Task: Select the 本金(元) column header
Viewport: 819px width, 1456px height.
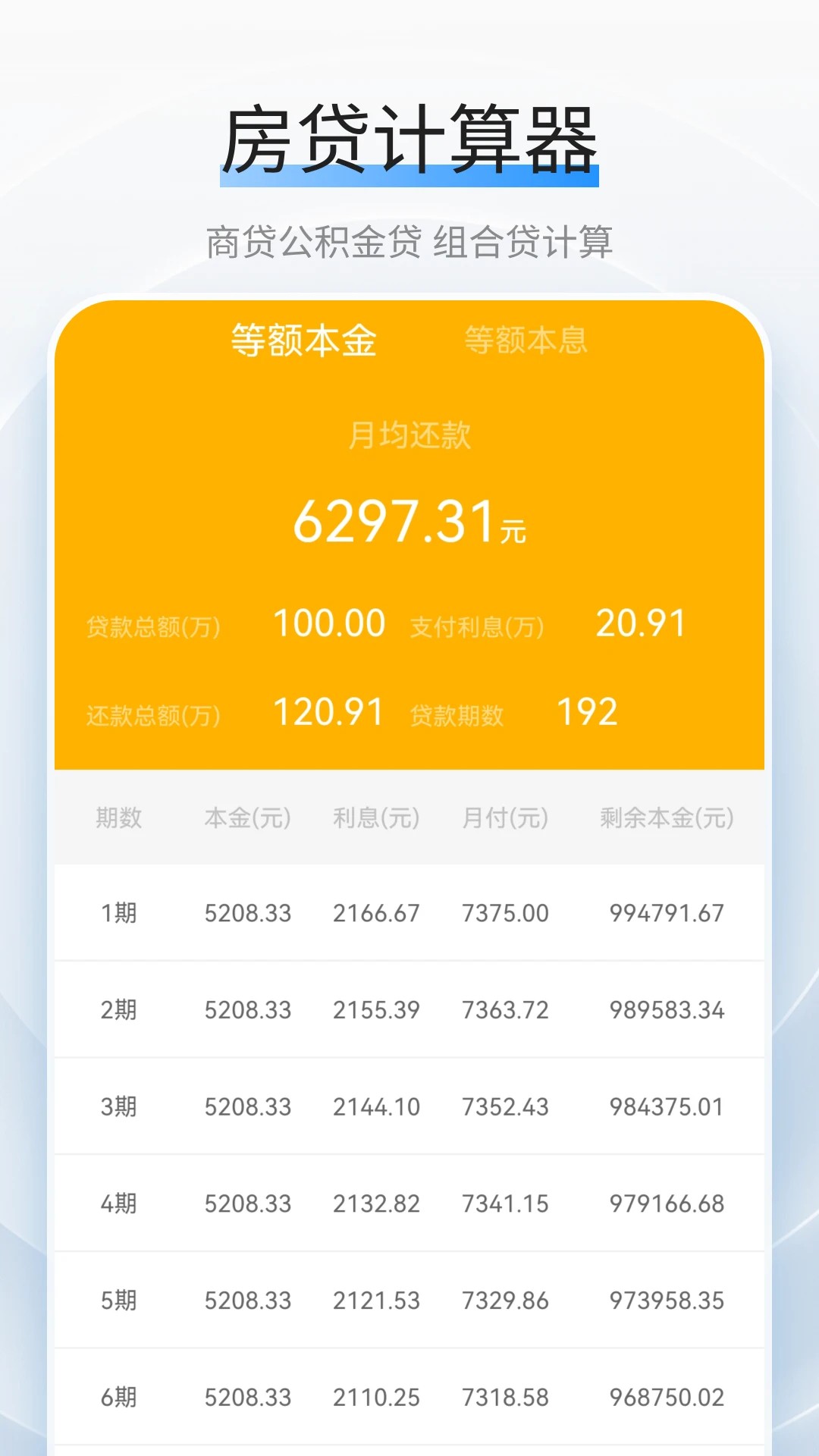Action: click(x=244, y=818)
